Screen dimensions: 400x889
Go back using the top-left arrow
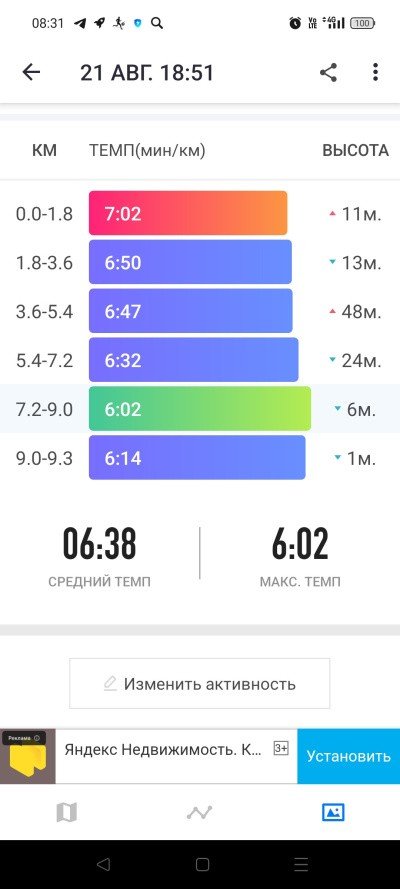[31, 73]
